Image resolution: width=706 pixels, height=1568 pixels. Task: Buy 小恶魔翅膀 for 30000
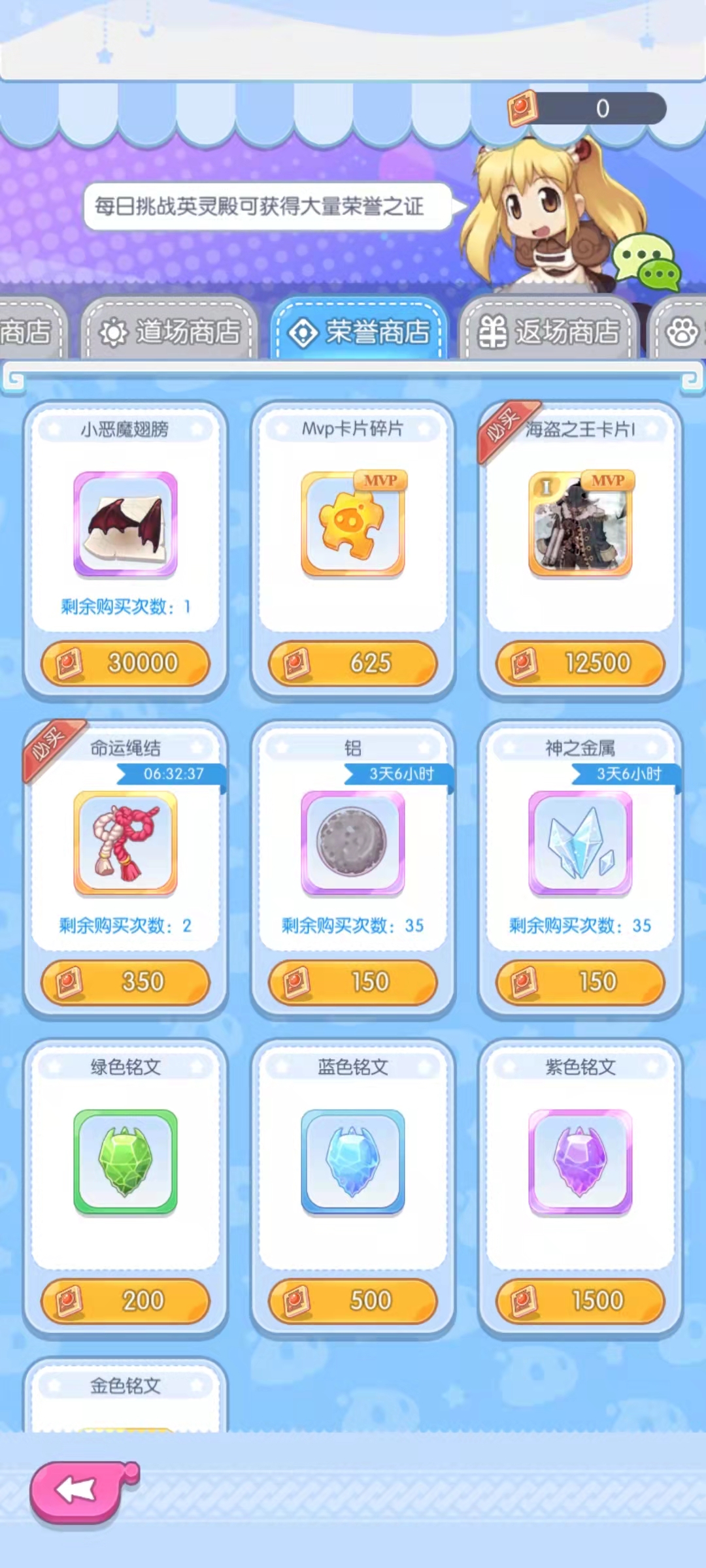click(x=126, y=663)
